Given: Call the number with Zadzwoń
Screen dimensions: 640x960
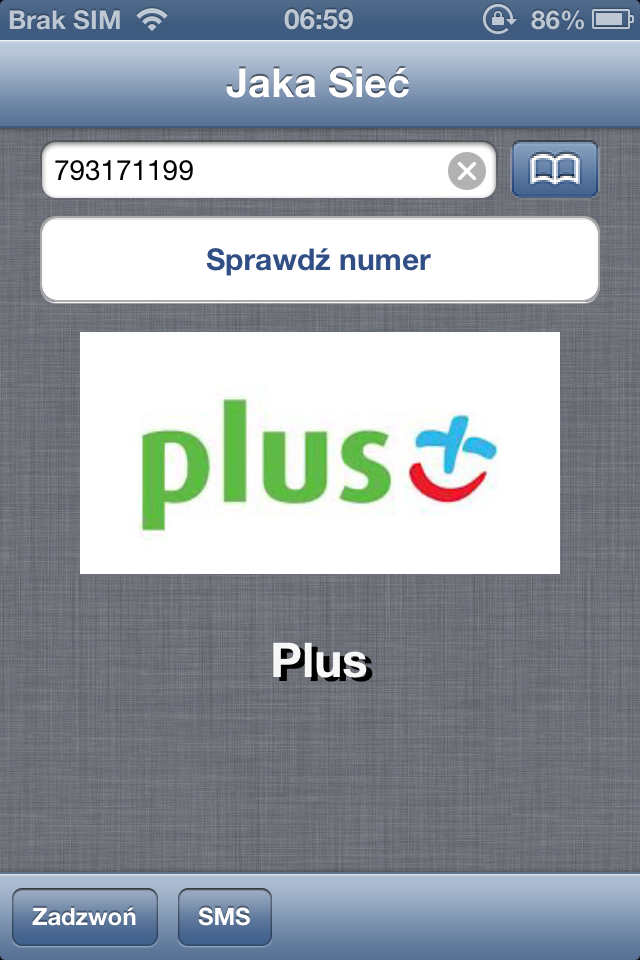Looking at the screenshot, I should [84, 917].
